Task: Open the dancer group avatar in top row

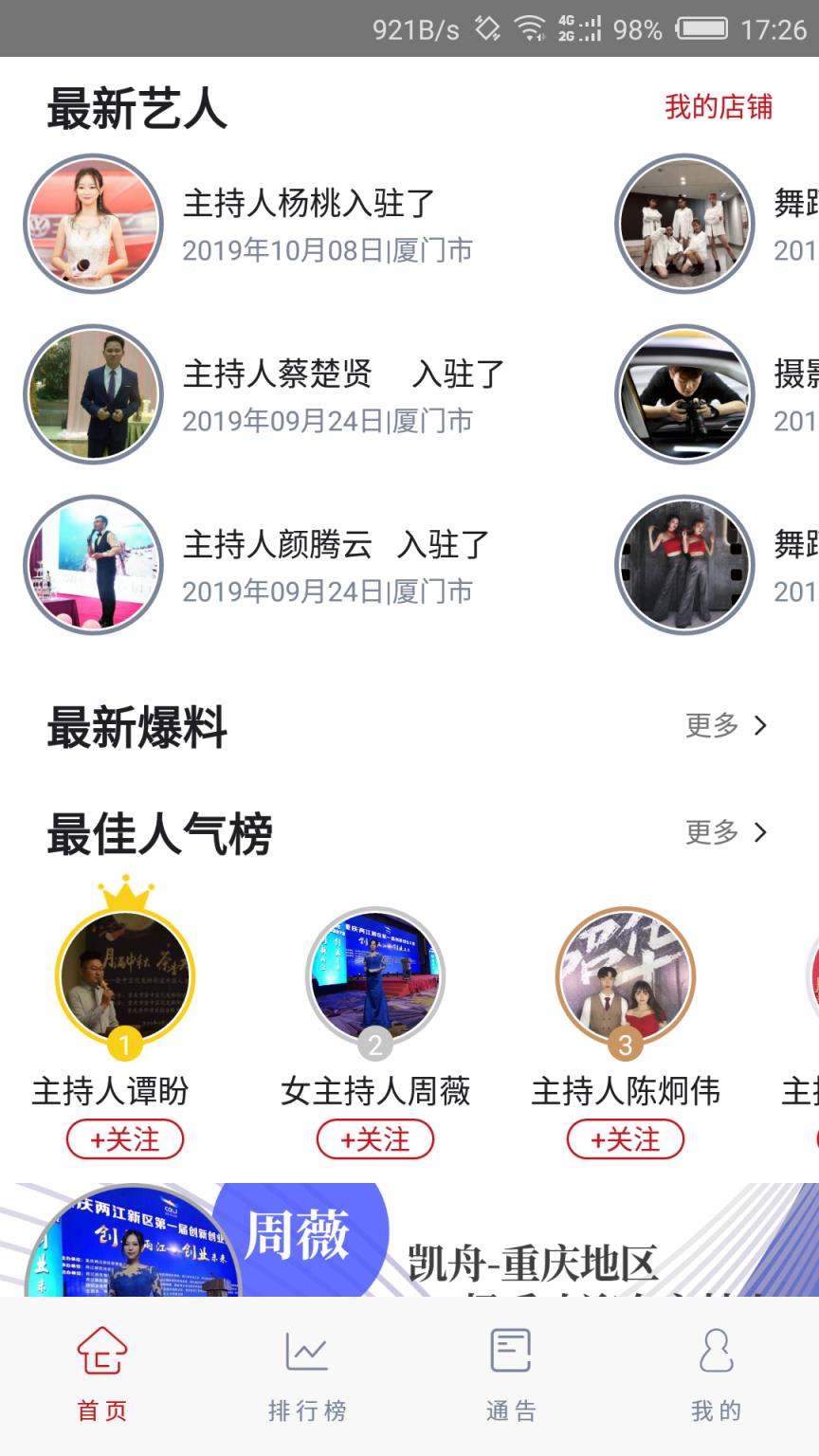Action: point(682,225)
